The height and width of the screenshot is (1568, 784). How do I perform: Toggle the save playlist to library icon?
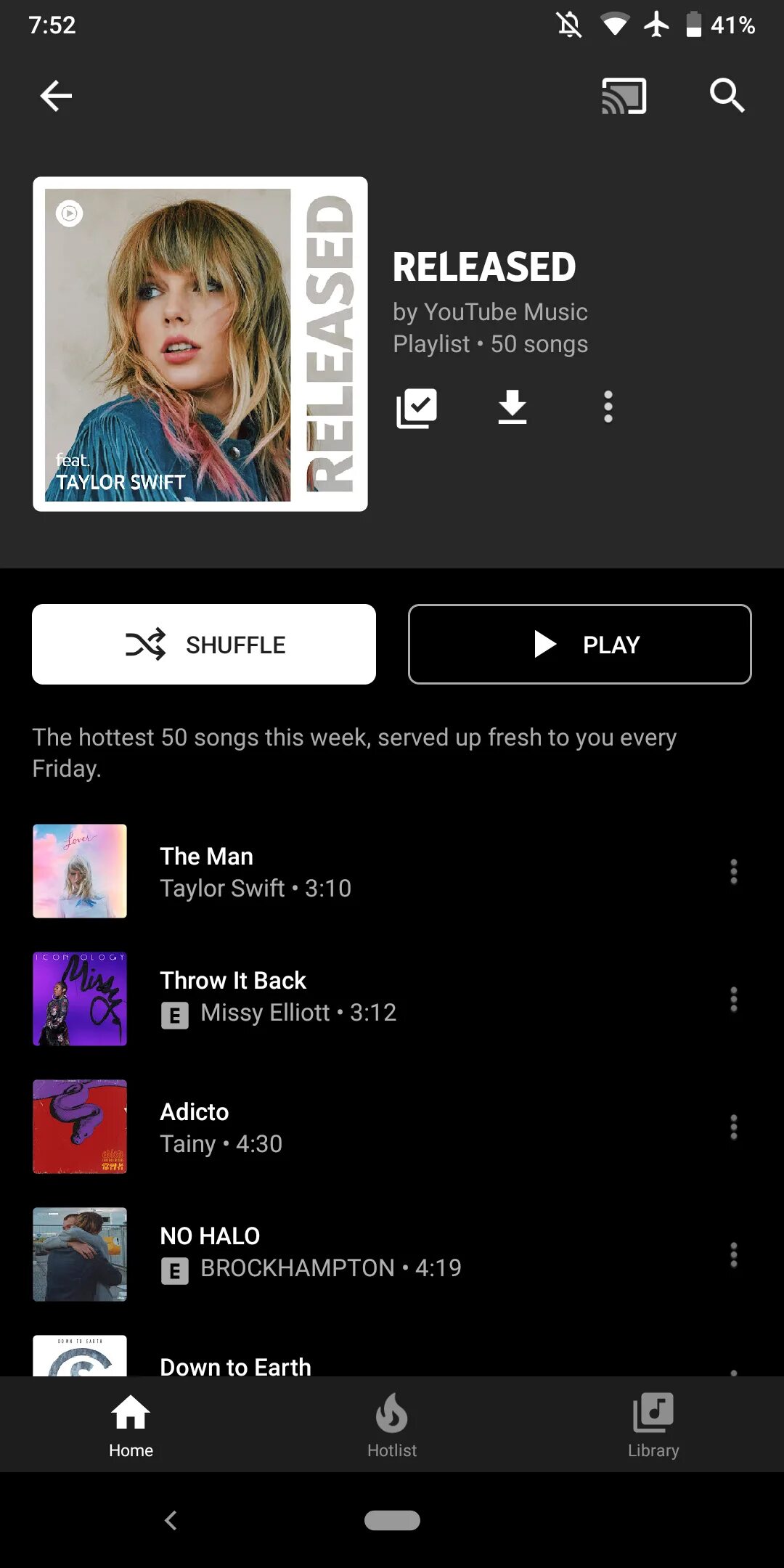coord(417,407)
